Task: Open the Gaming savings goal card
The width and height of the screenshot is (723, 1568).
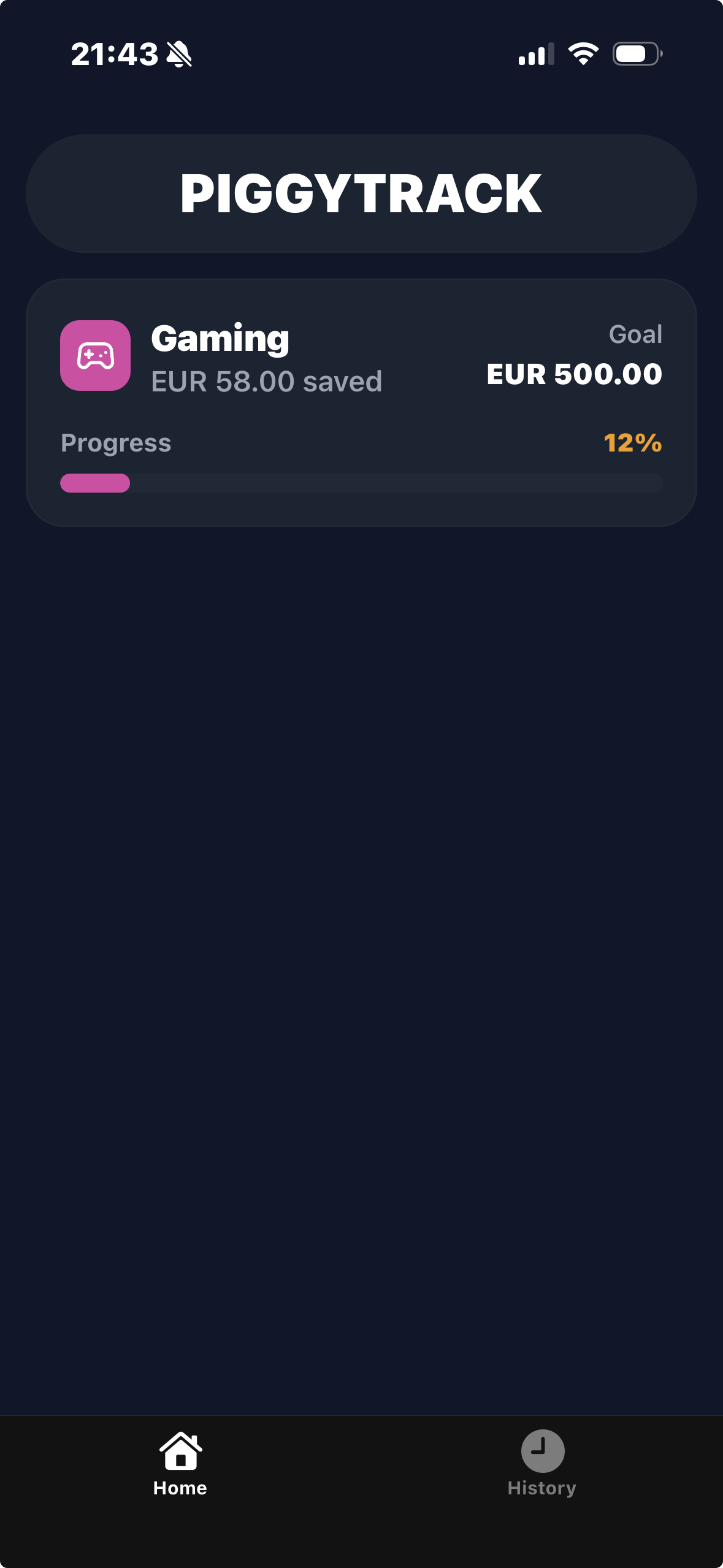Action: tap(361, 402)
